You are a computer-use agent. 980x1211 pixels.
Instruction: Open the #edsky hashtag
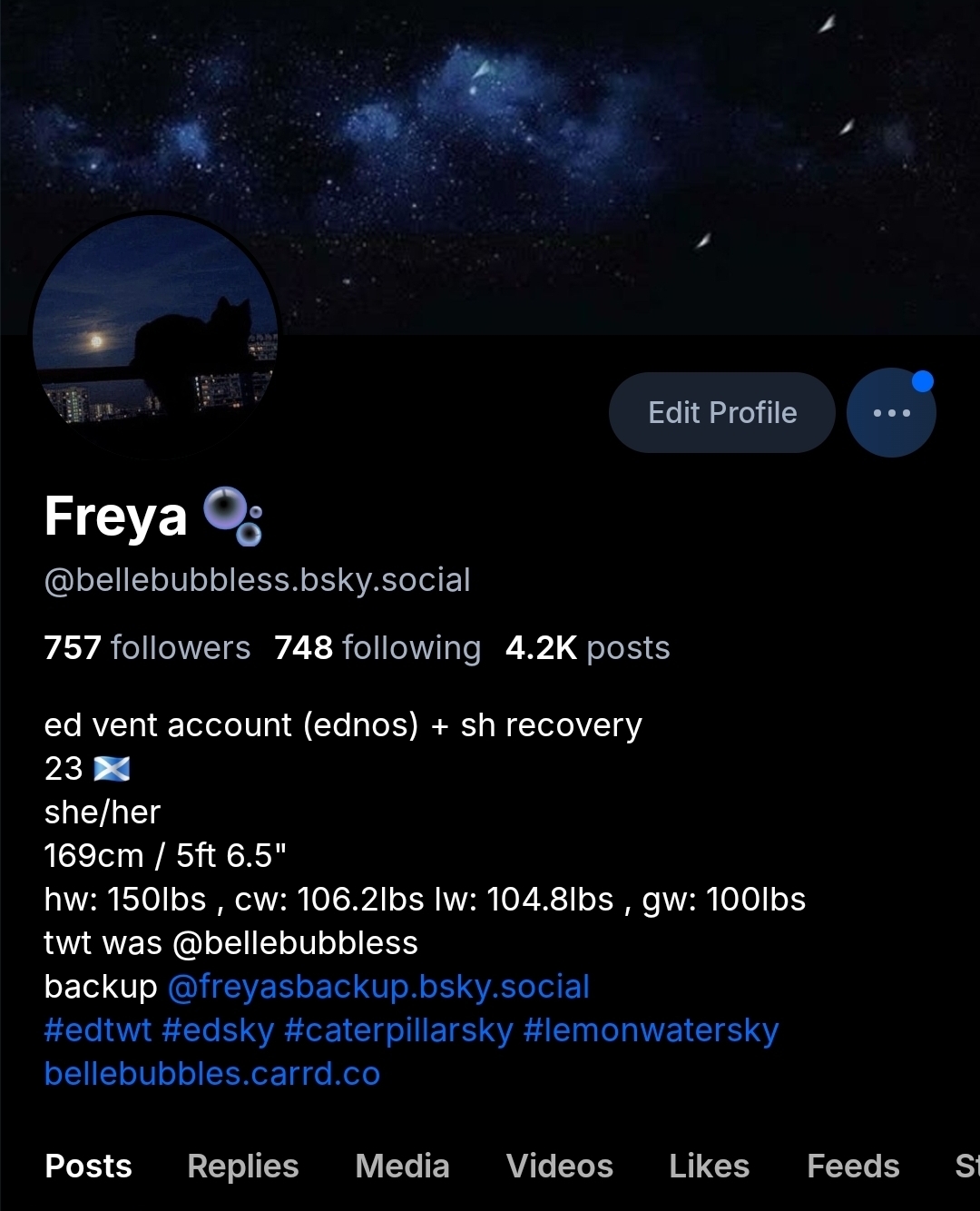pos(218,1030)
